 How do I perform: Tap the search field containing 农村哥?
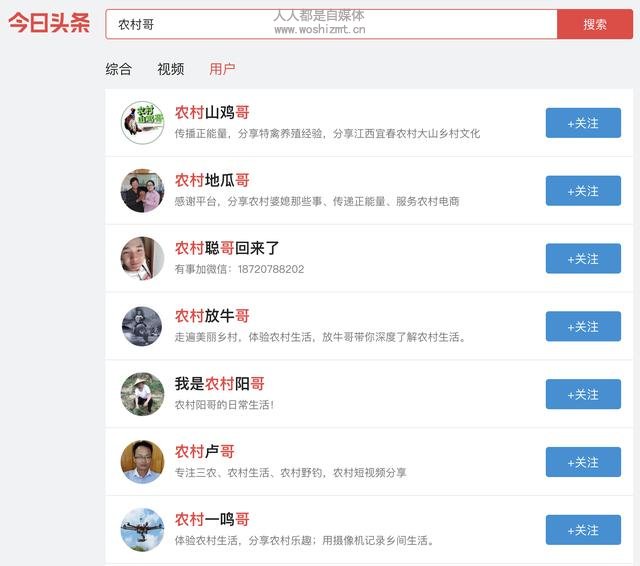[x=330, y=24]
